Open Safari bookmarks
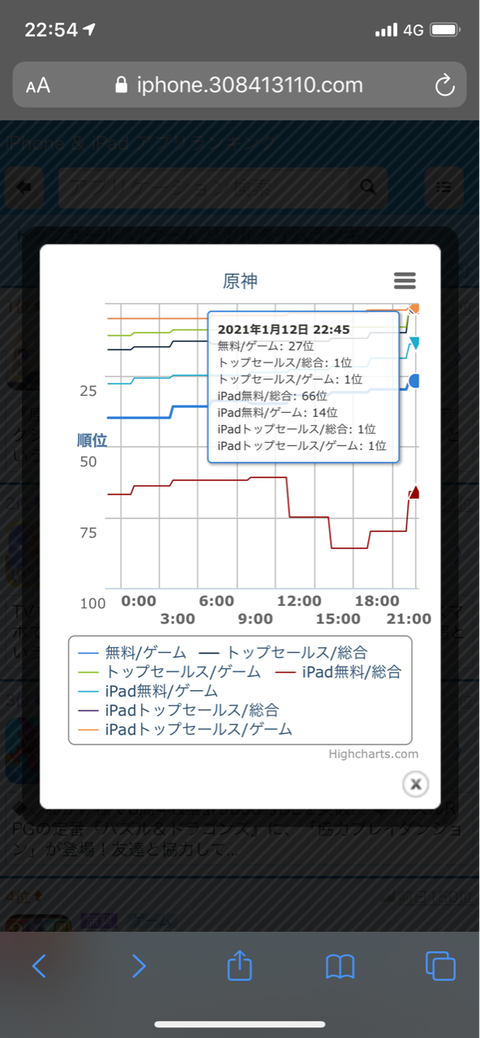The image size is (480, 1038). [x=340, y=967]
